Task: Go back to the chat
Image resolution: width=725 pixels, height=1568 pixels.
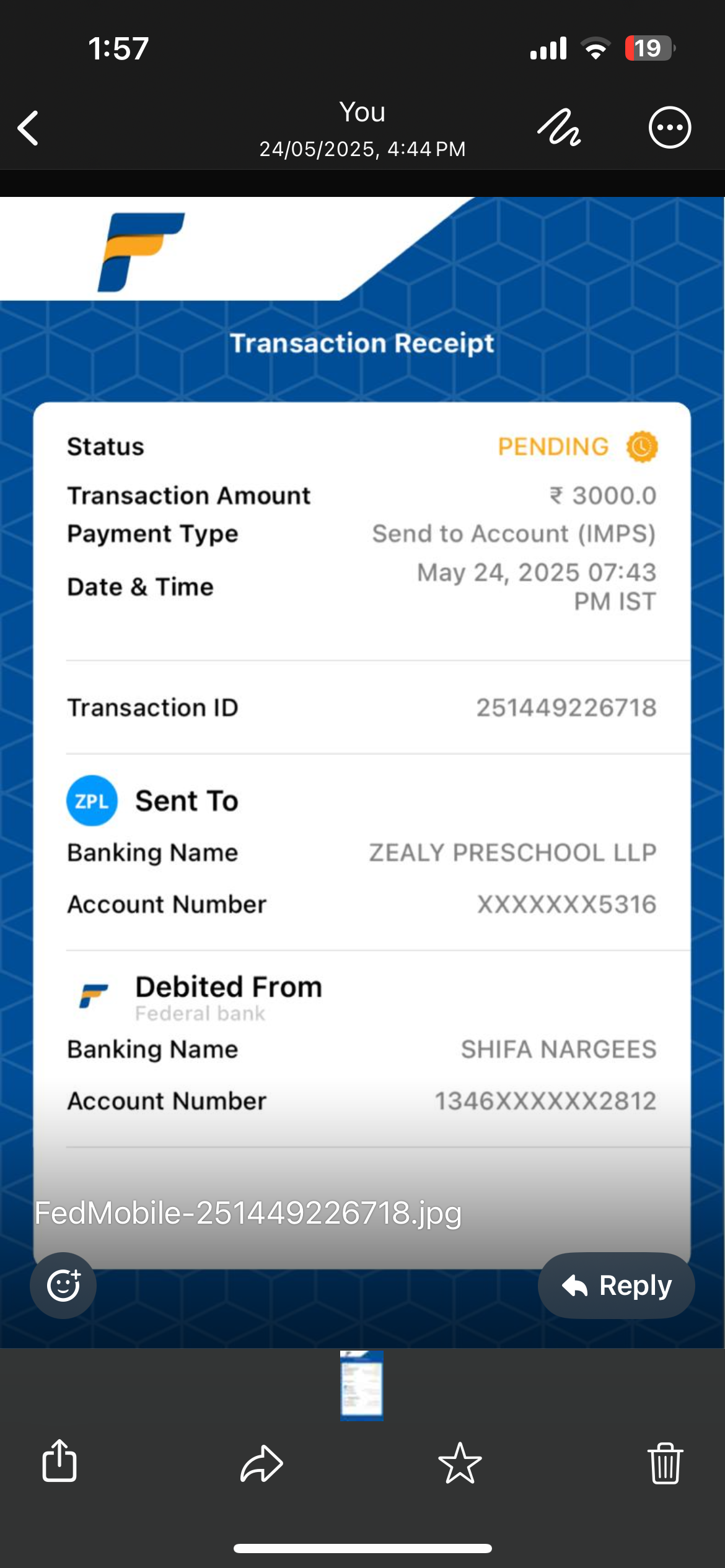Action: pos(29,128)
